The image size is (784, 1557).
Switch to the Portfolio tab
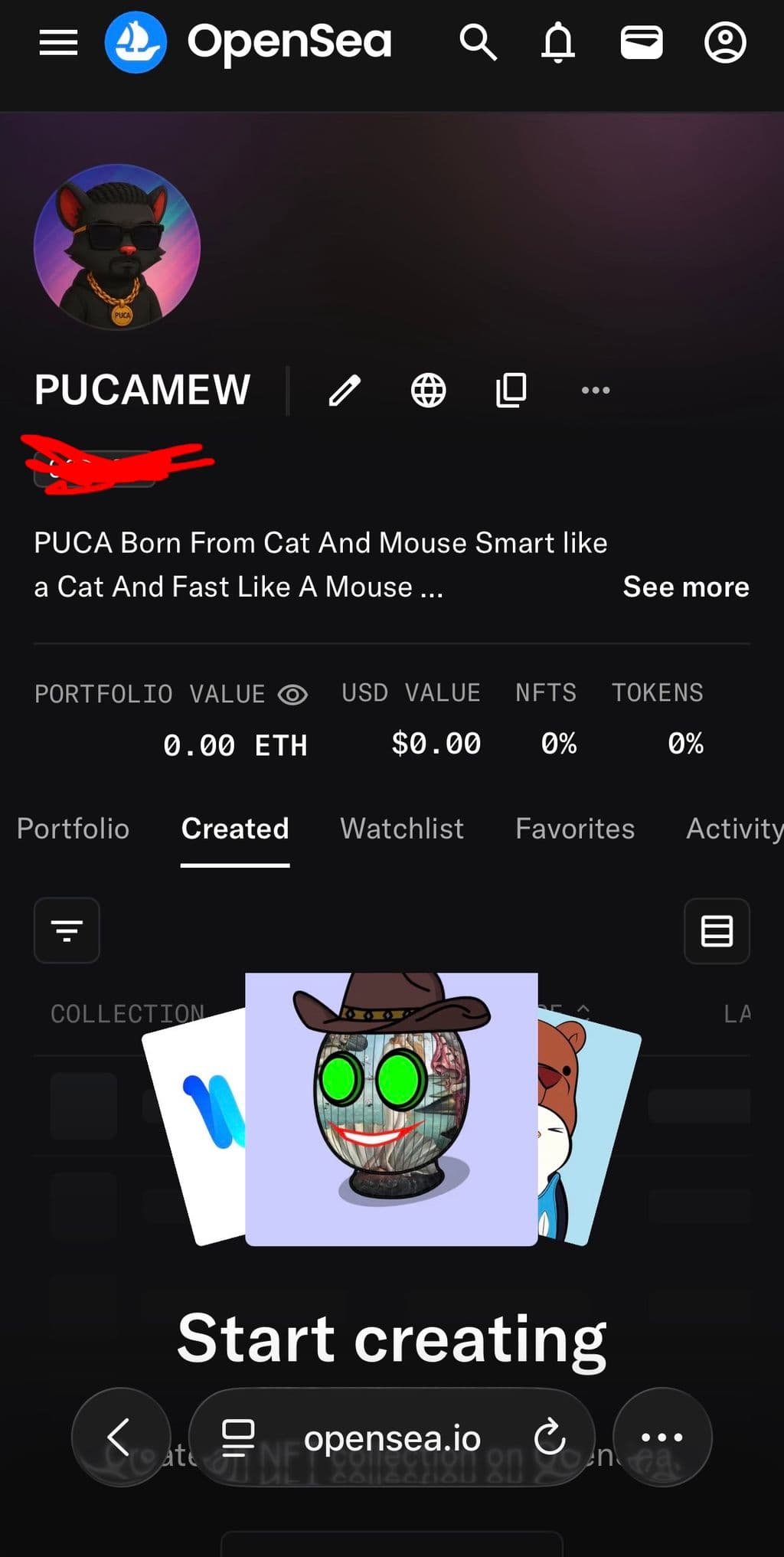tap(73, 829)
